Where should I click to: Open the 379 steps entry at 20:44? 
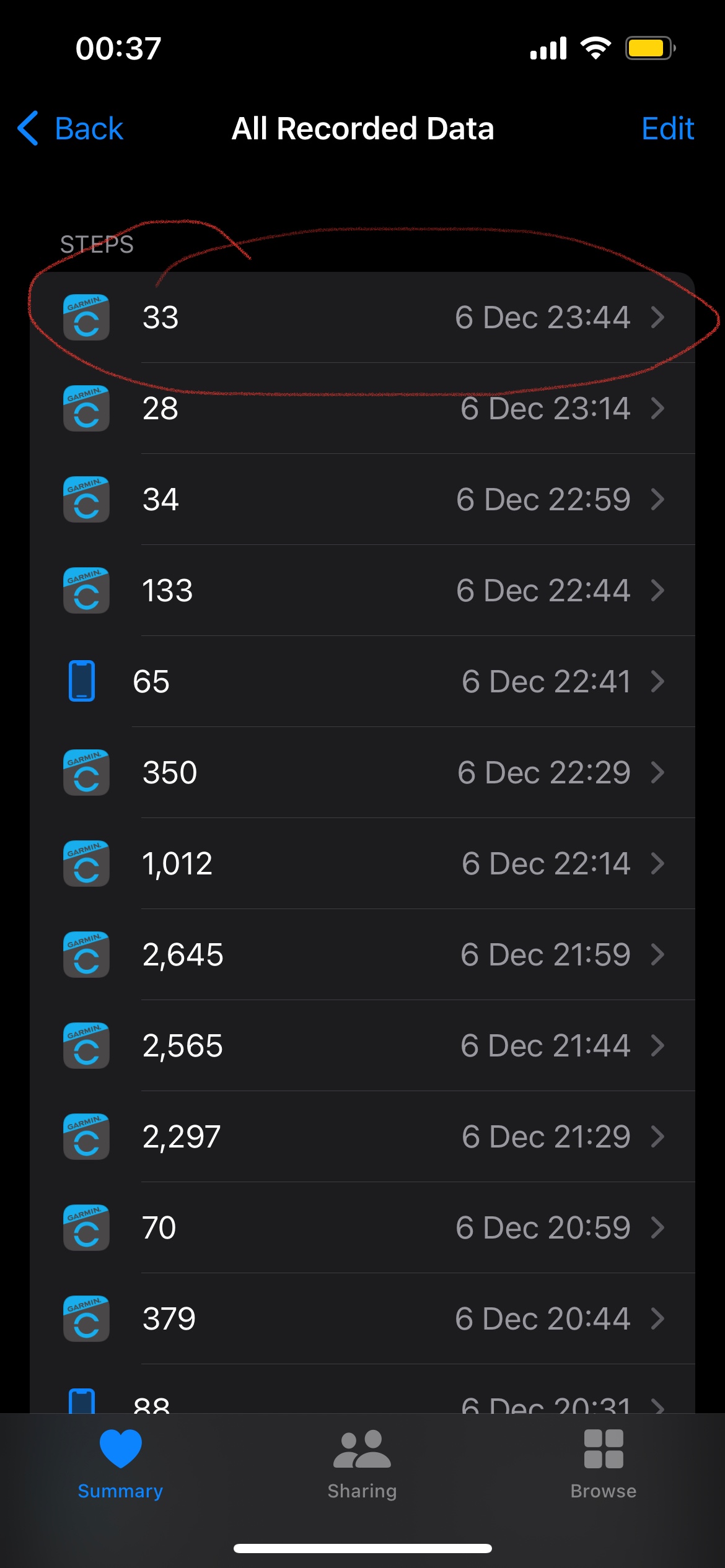(x=362, y=1319)
